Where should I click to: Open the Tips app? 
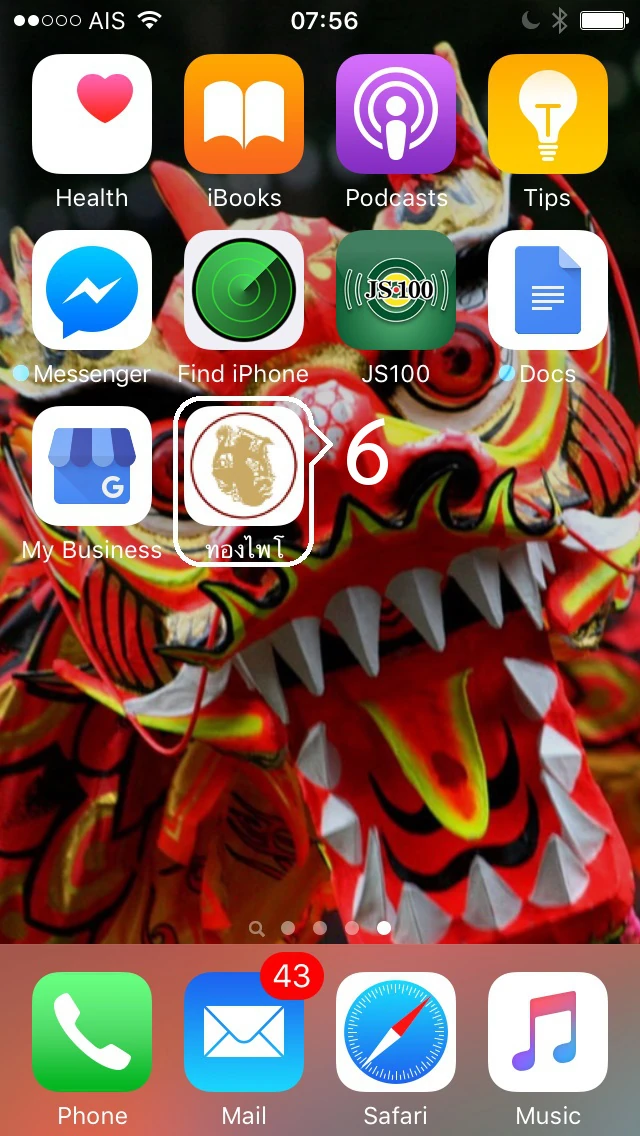(x=548, y=115)
